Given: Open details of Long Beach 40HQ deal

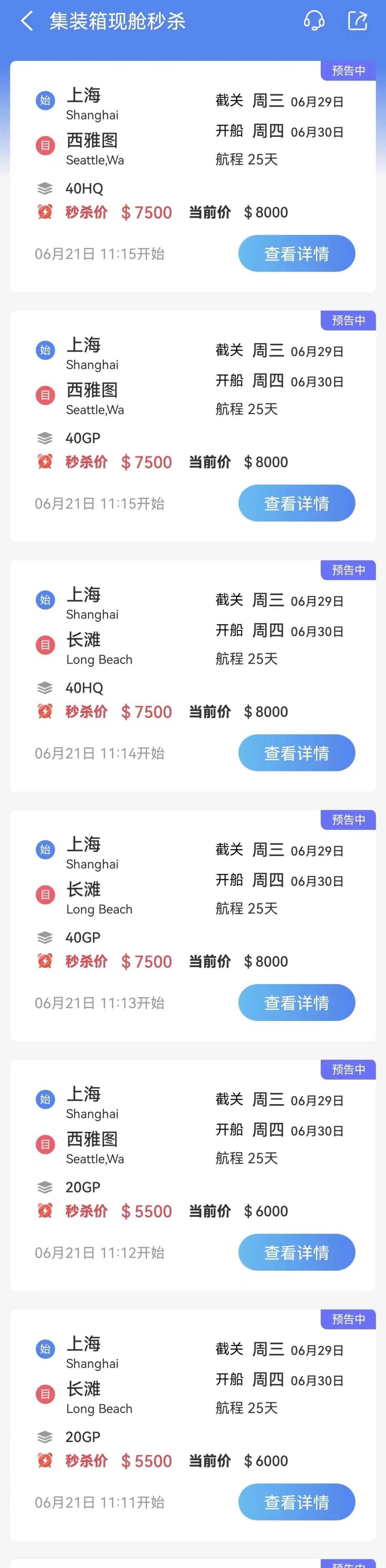Looking at the screenshot, I should (x=297, y=753).
